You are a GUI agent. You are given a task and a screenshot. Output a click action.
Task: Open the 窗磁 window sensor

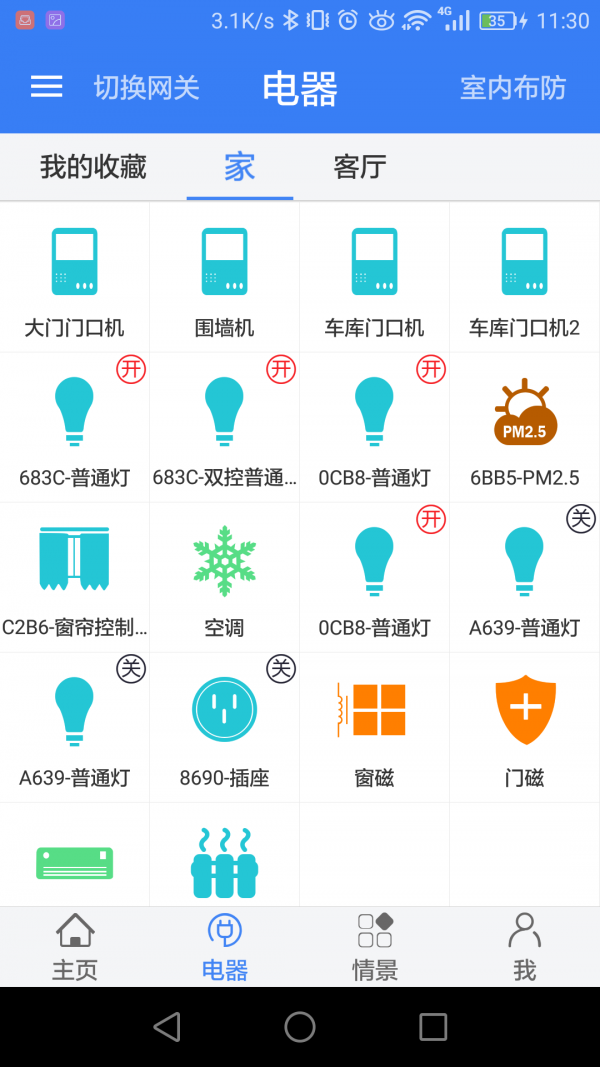coord(375,727)
